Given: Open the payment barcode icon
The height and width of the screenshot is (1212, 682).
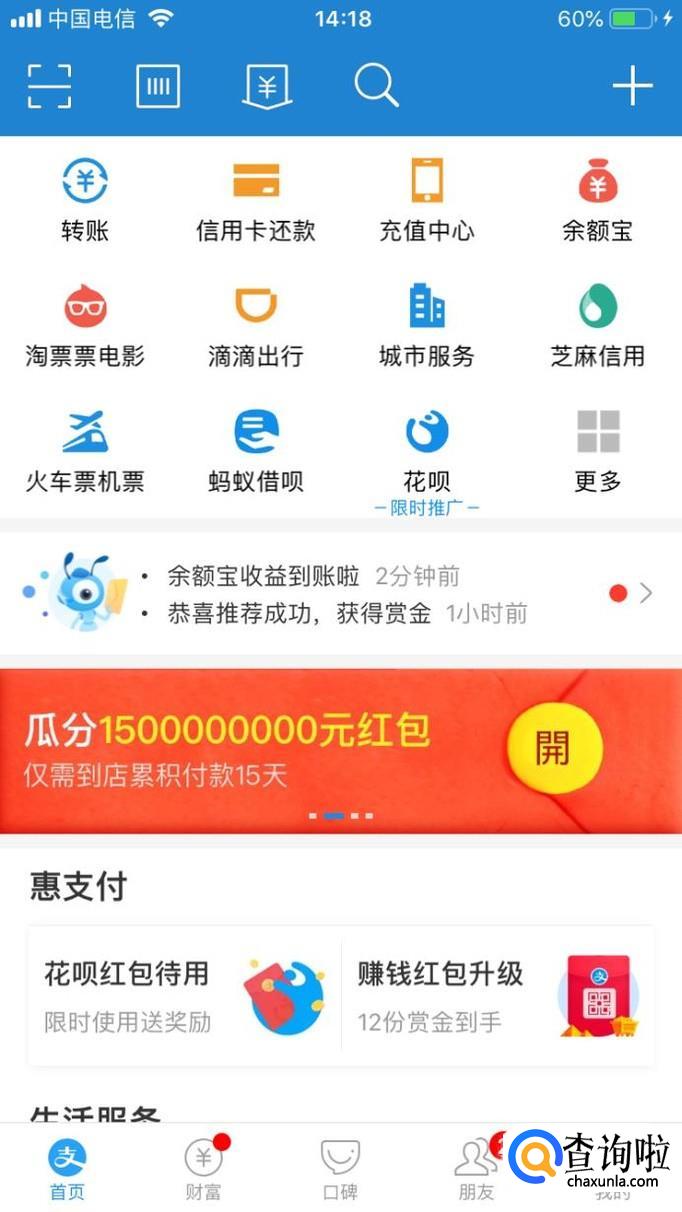Looking at the screenshot, I should (158, 86).
